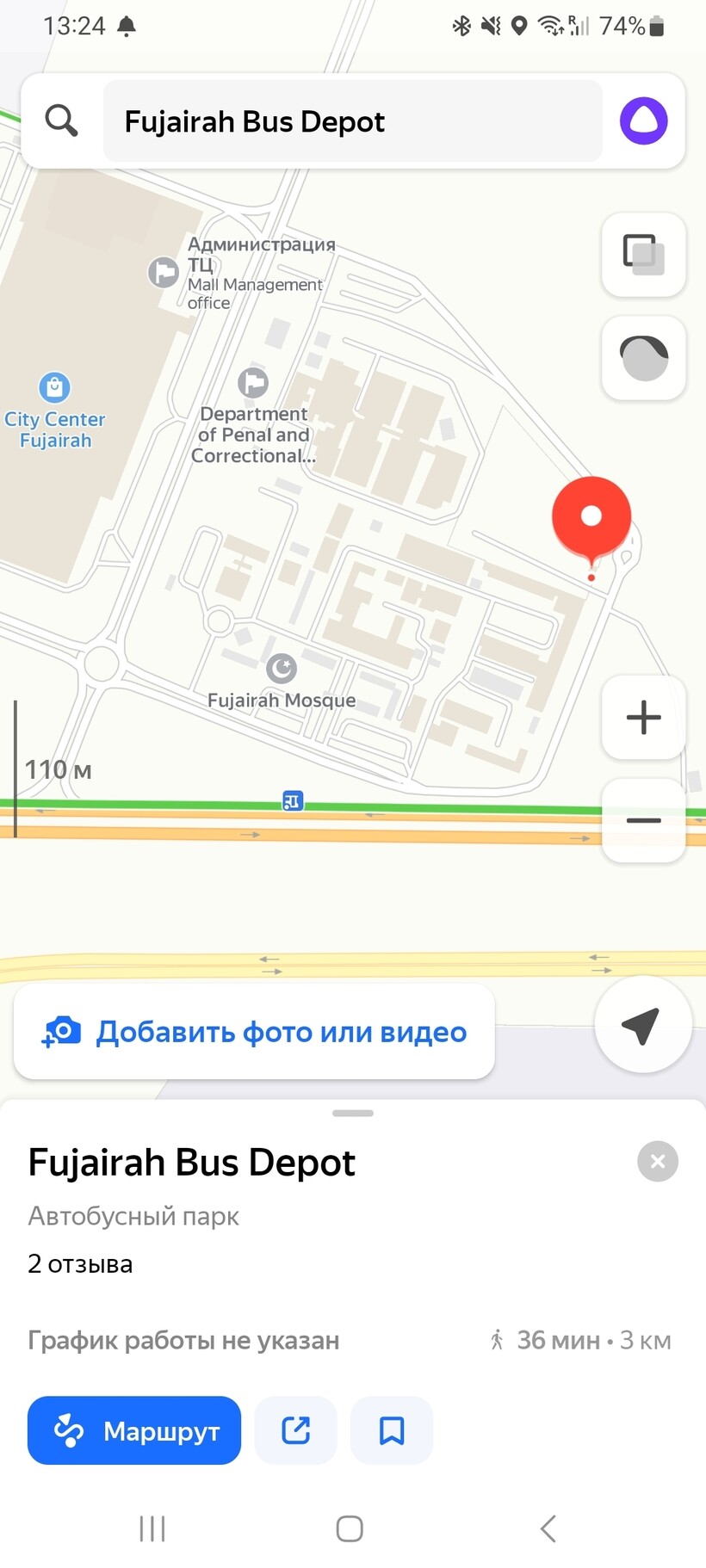706x1568 pixels.
Task: Tap Добавить фото или видео
Action: pyautogui.click(x=255, y=1031)
